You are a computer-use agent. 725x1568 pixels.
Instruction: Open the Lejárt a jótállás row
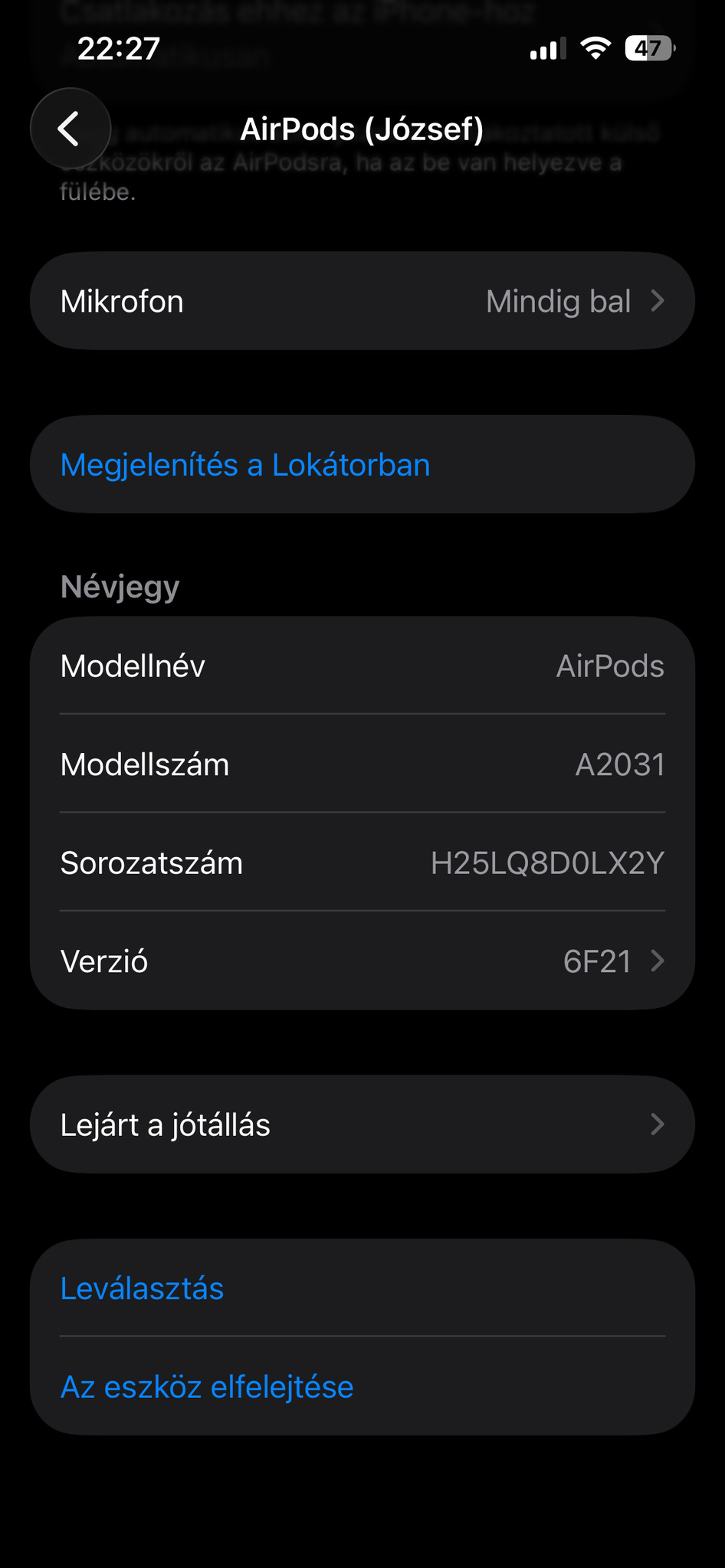[362, 1124]
